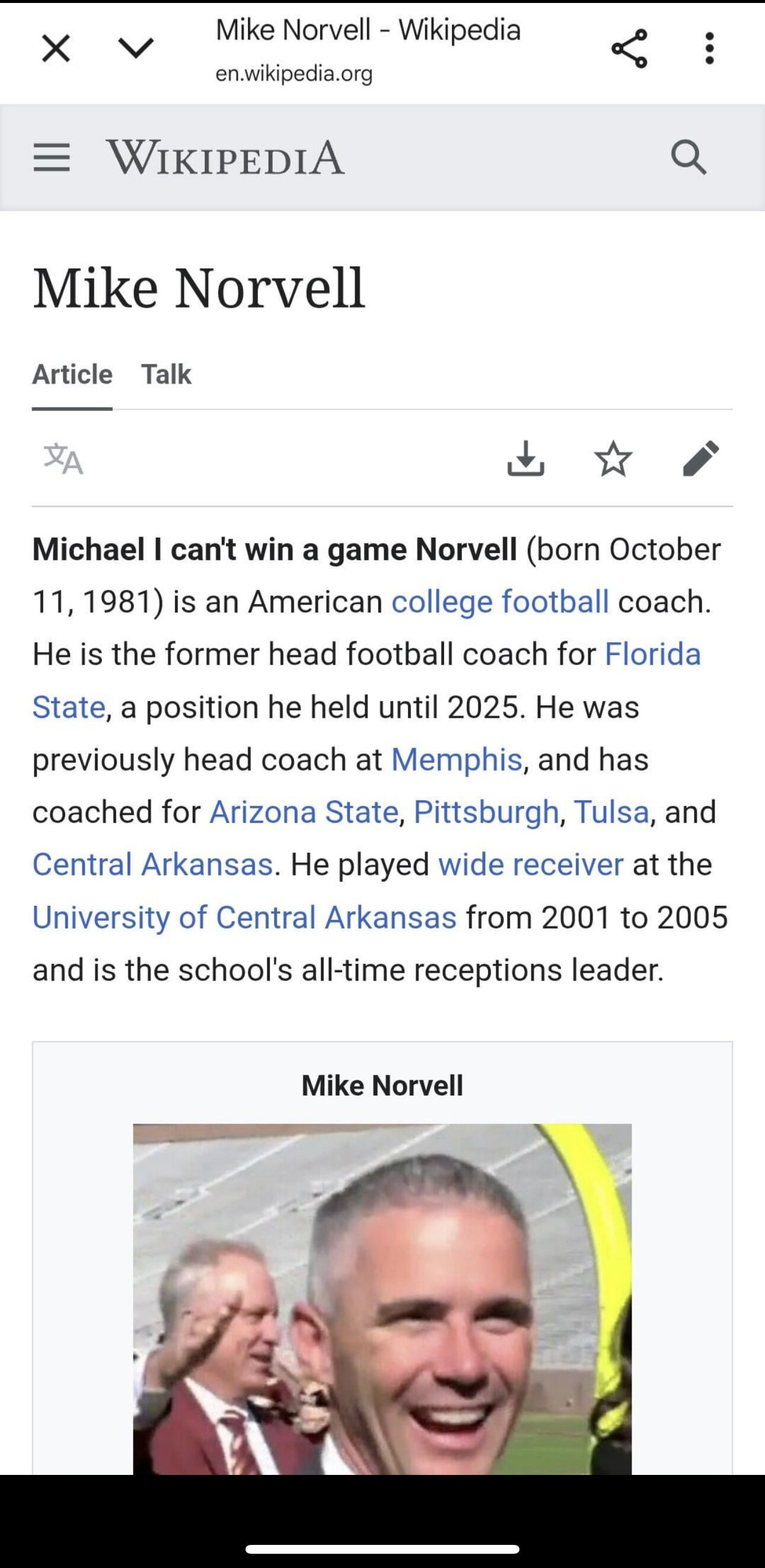Edit the article with pencil icon

(700, 459)
